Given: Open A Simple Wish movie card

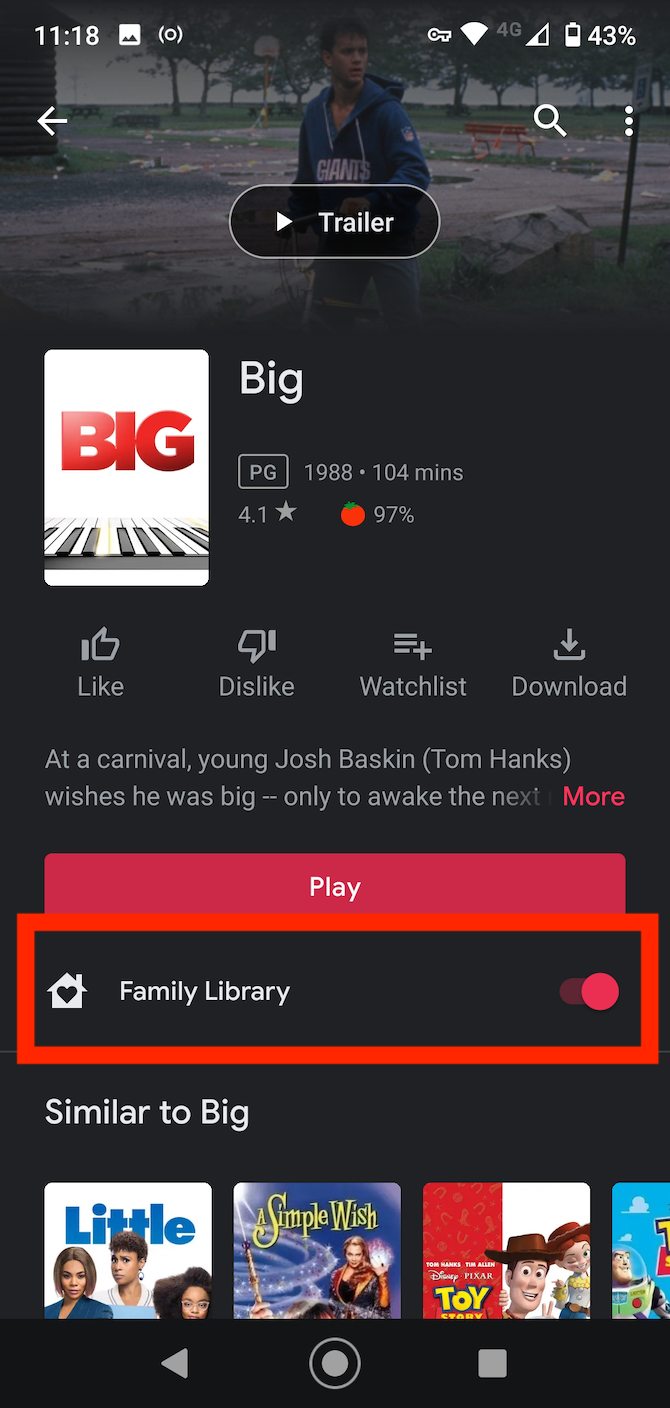Looking at the screenshot, I should pyautogui.click(x=317, y=1250).
